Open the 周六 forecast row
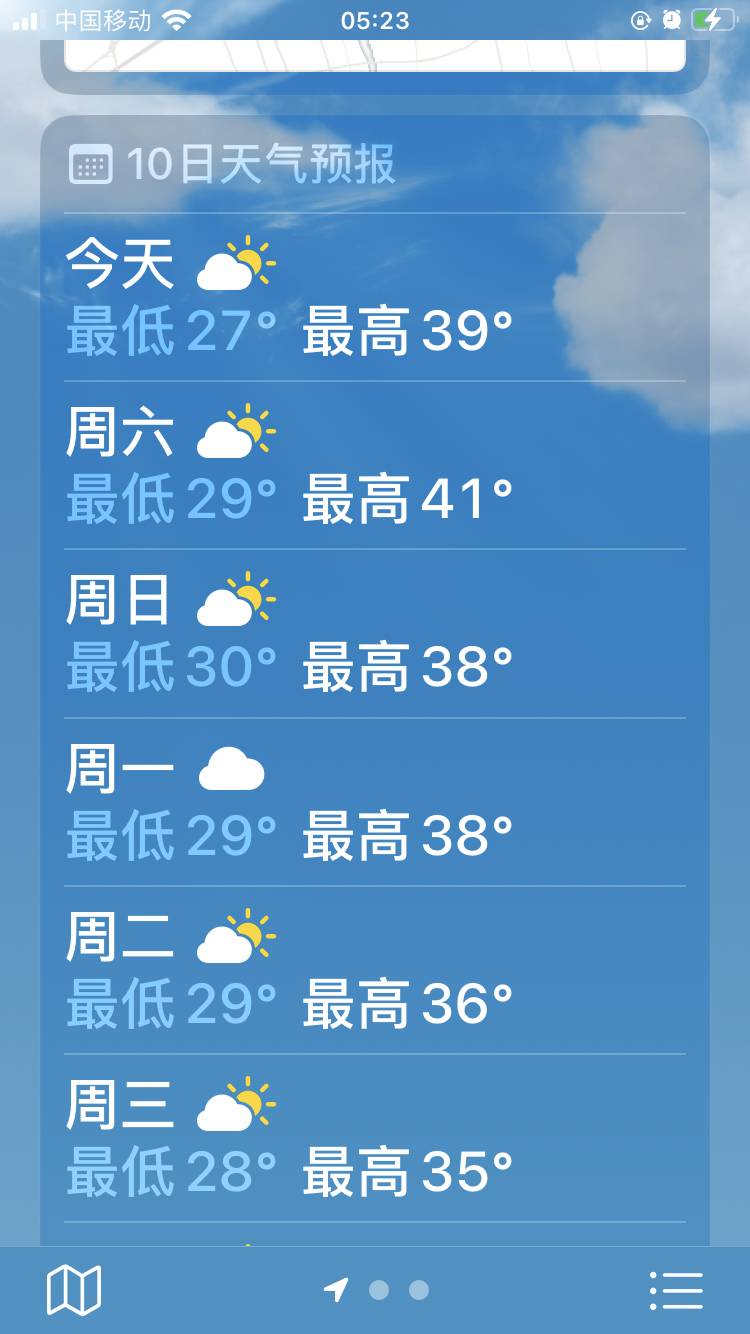The image size is (750, 1334). pos(374,466)
